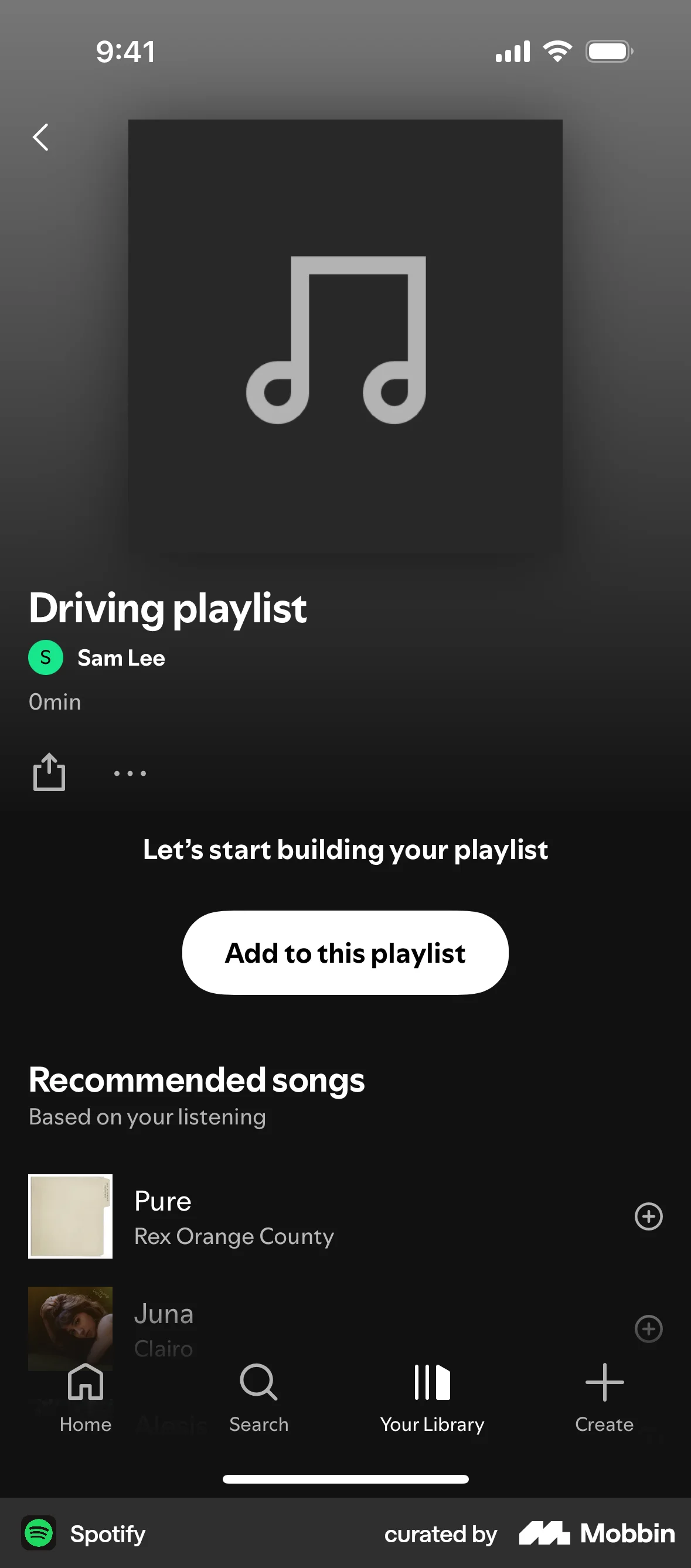Open the playlist more options menu
This screenshot has height=1568, width=691.
(x=130, y=773)
